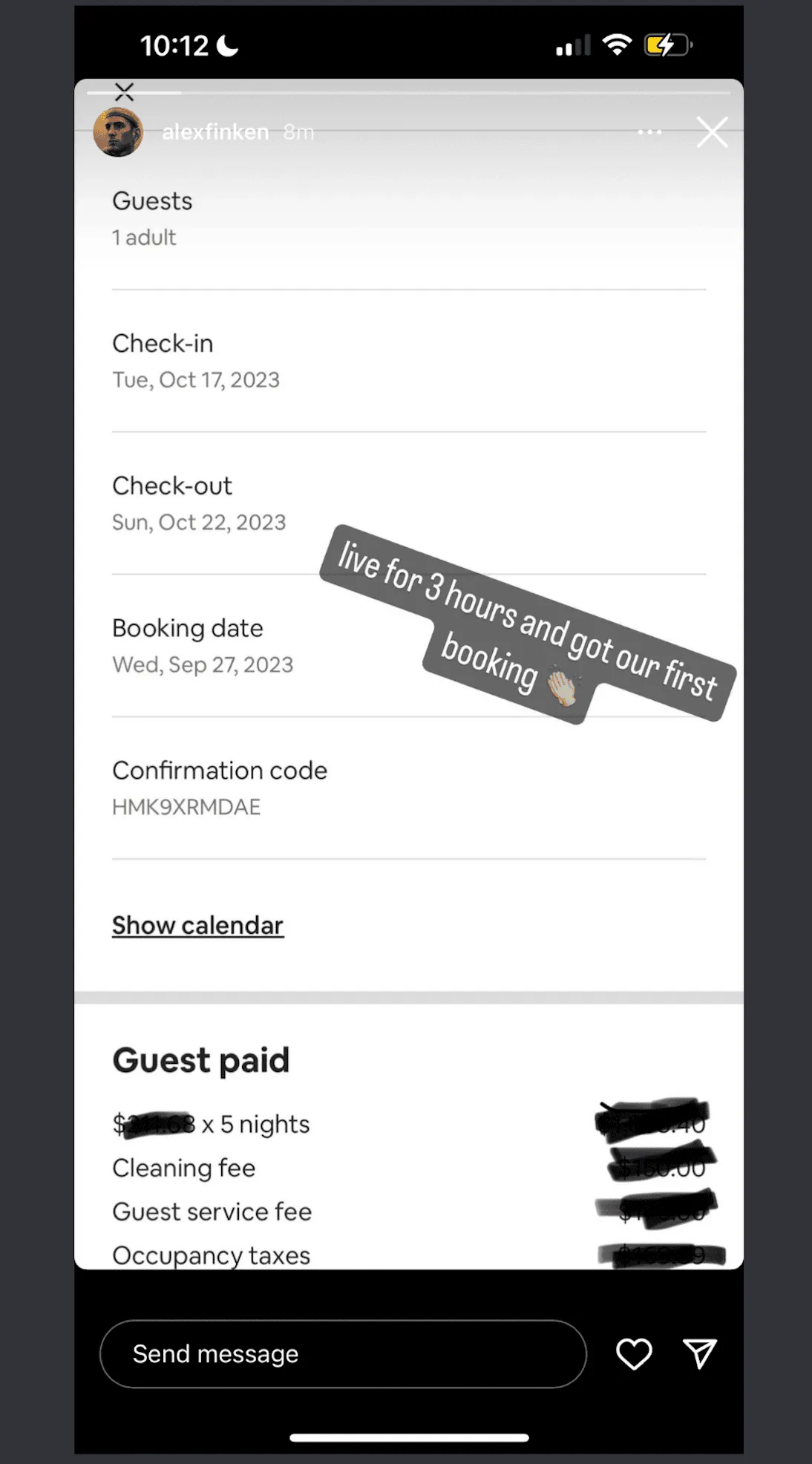Tap the Send message field
This screenshot has height=1464, width=812.
(343, 1353)
